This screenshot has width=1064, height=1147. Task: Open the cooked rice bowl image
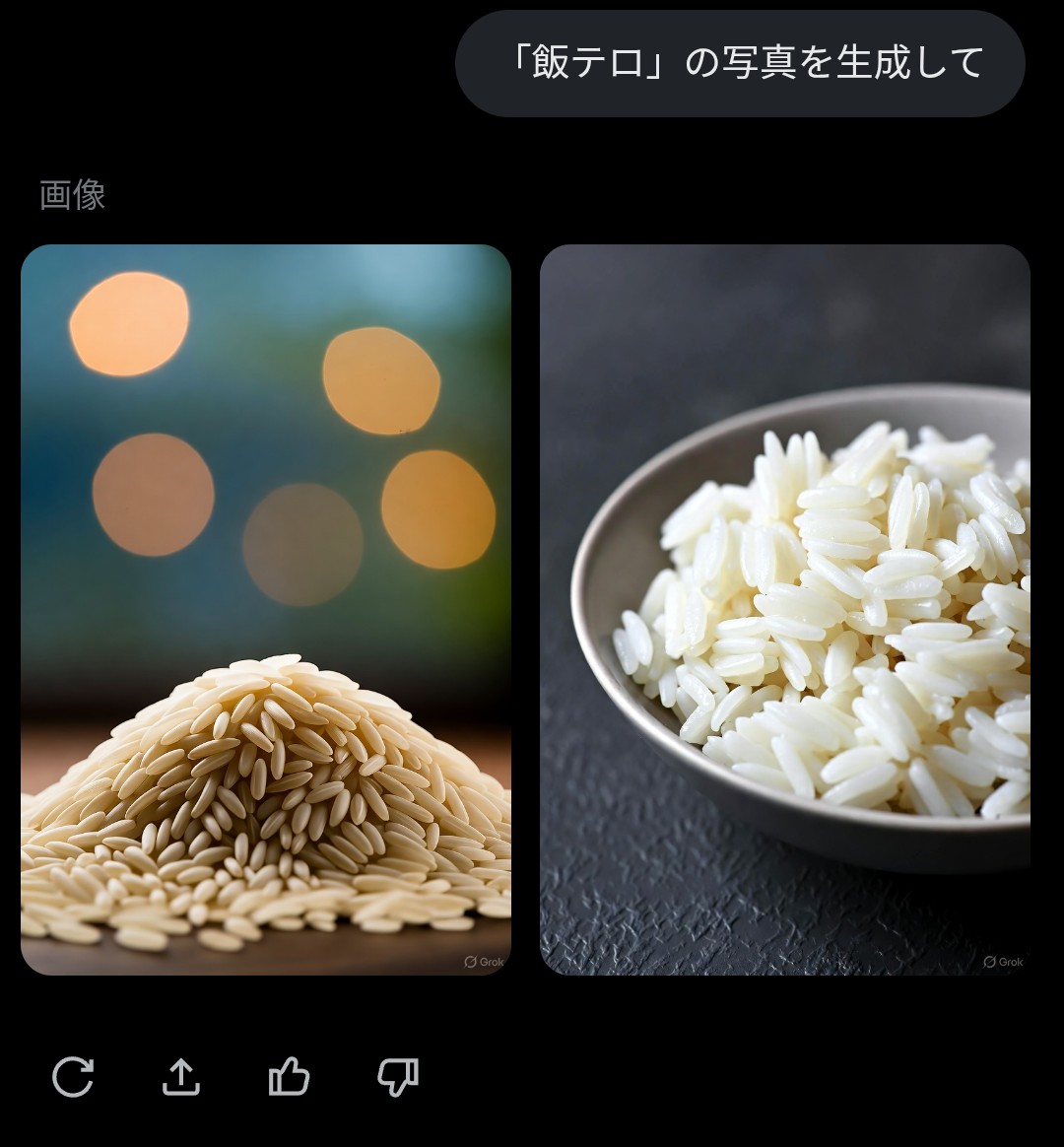pyautogui.click(x=784, y=609)
